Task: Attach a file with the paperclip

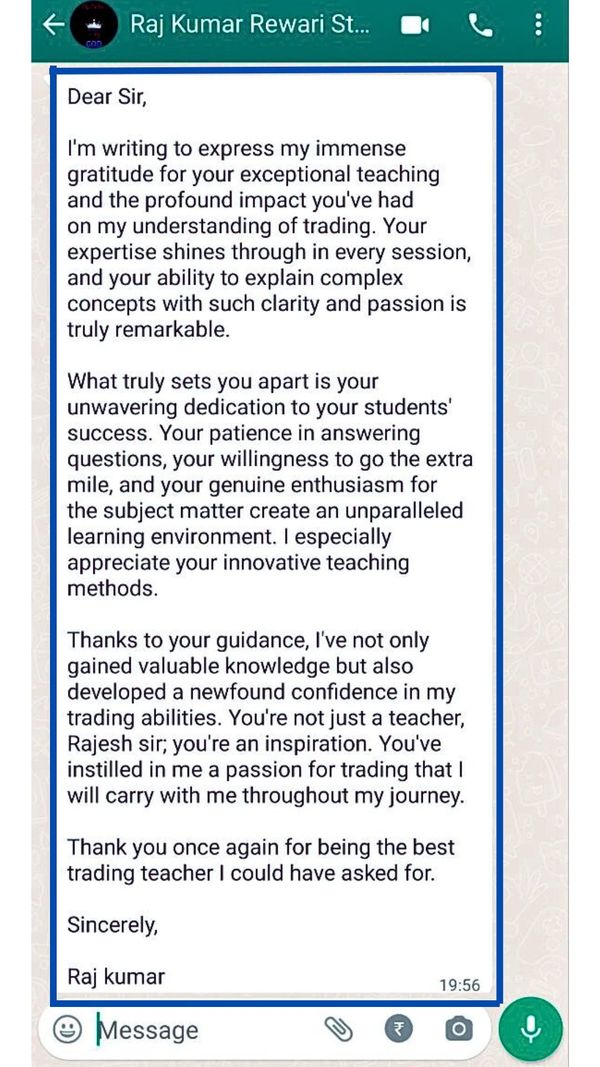Action: pyautogui.click(x=338, y=1029)
